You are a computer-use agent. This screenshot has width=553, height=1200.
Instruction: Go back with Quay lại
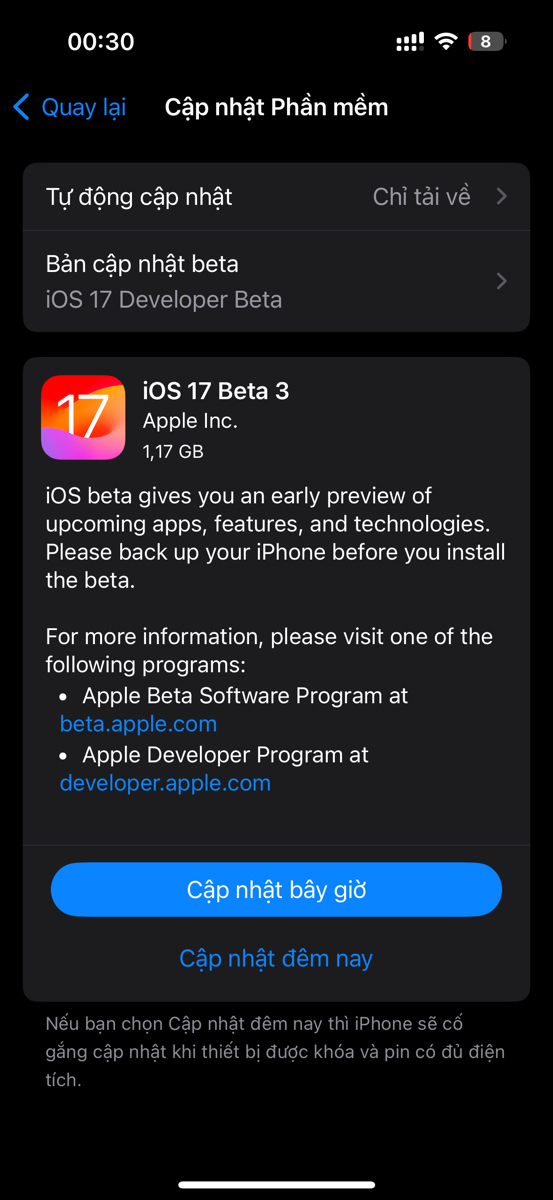[69, 107]
